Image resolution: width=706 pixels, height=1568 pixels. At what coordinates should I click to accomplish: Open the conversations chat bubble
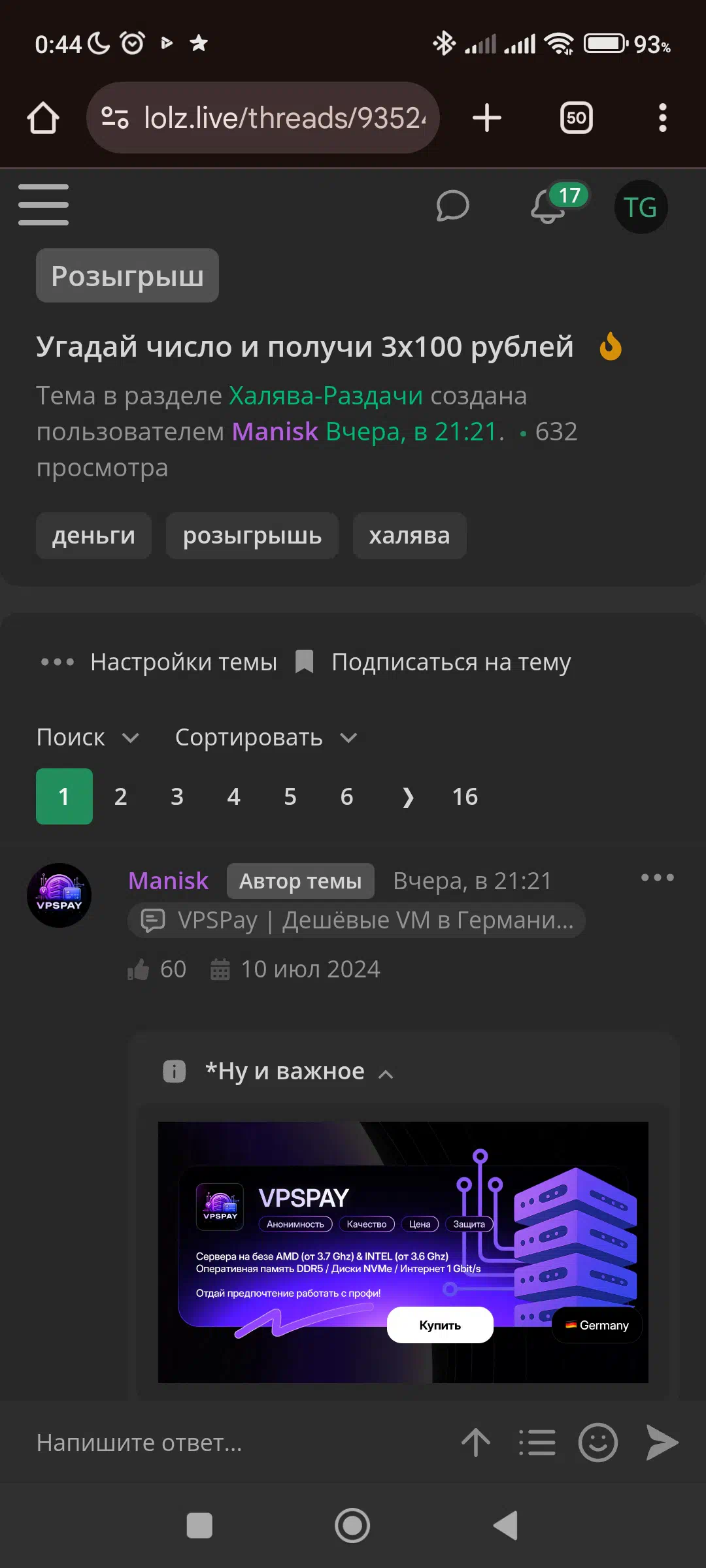(452, 206)
